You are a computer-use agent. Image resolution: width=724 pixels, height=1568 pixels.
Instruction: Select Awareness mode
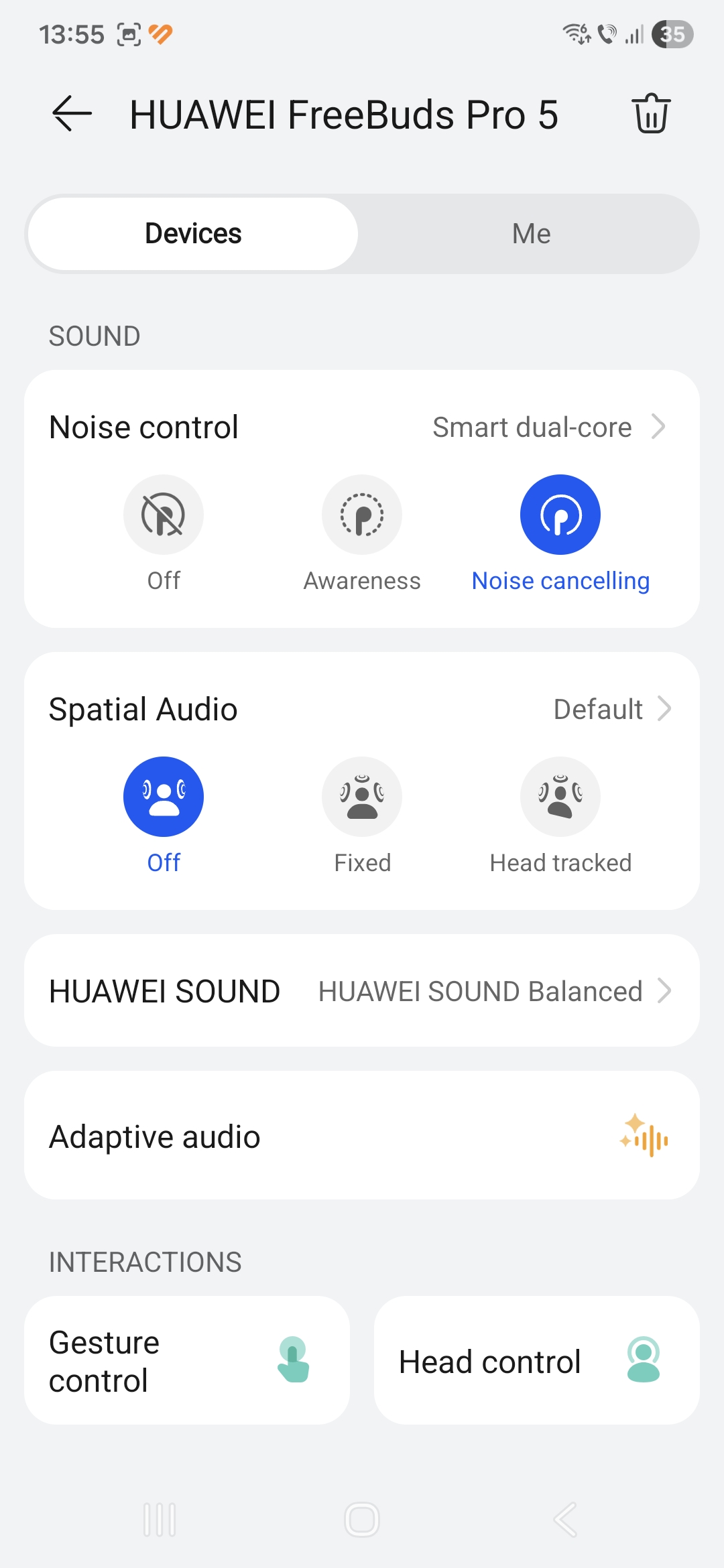pyautogui.click(x=362, y=515)
